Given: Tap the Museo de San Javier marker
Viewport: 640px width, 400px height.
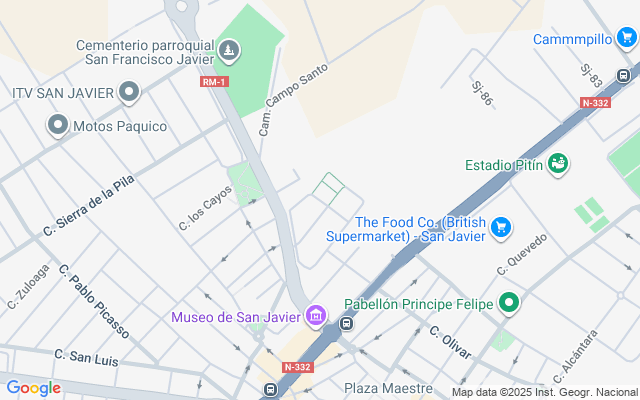Looking at the screenshot, I should tap(317, 317).
